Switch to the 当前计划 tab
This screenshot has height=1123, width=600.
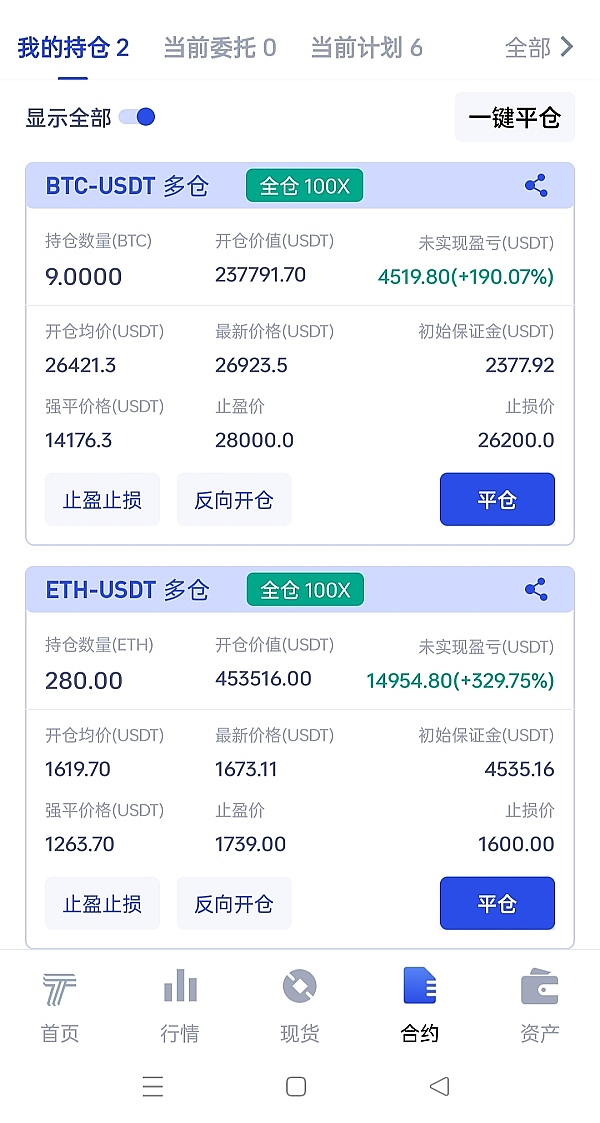tap(366, 47)
